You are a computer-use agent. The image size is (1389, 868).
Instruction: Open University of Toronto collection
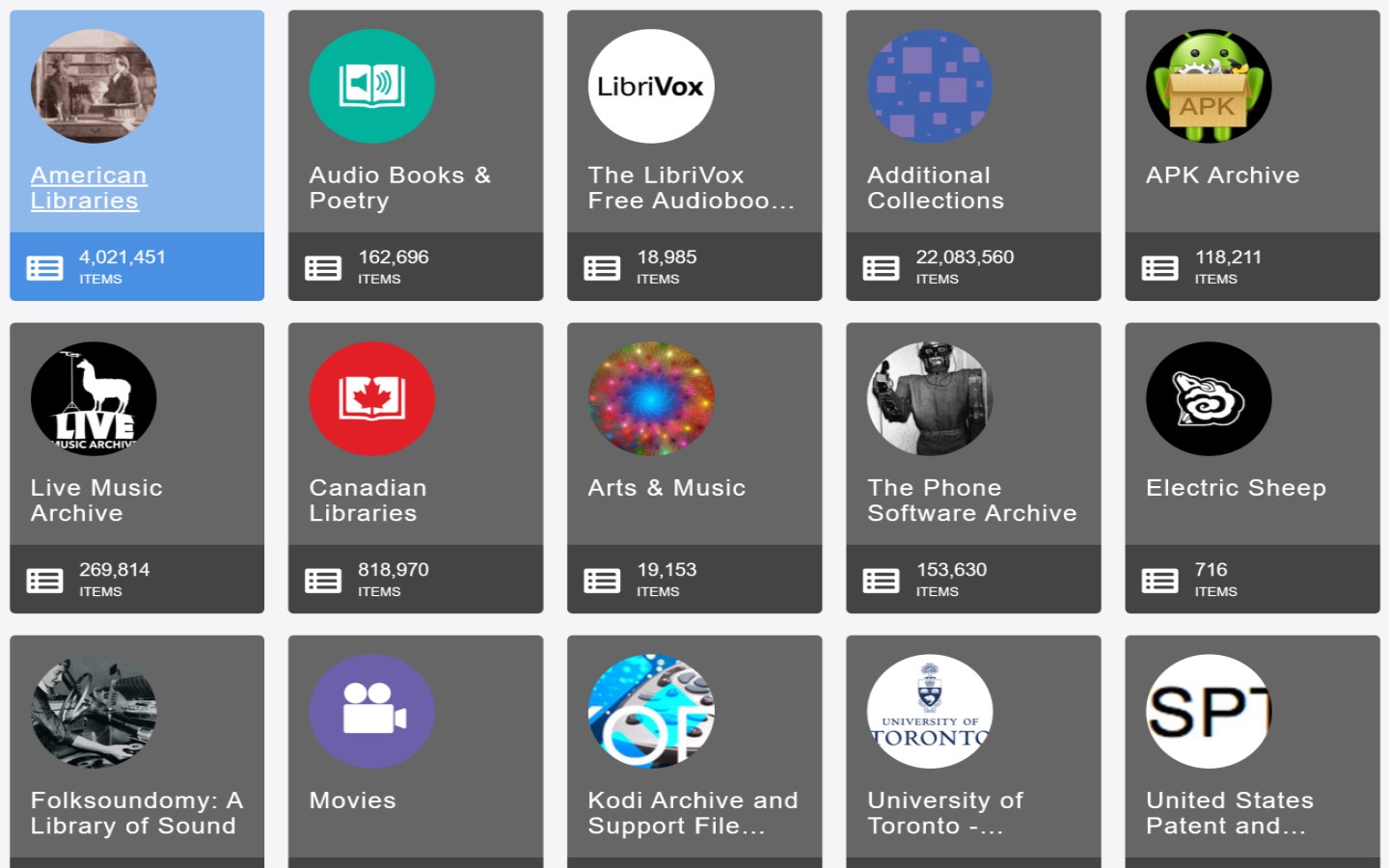pyautogui.click(x=944, y=813)
